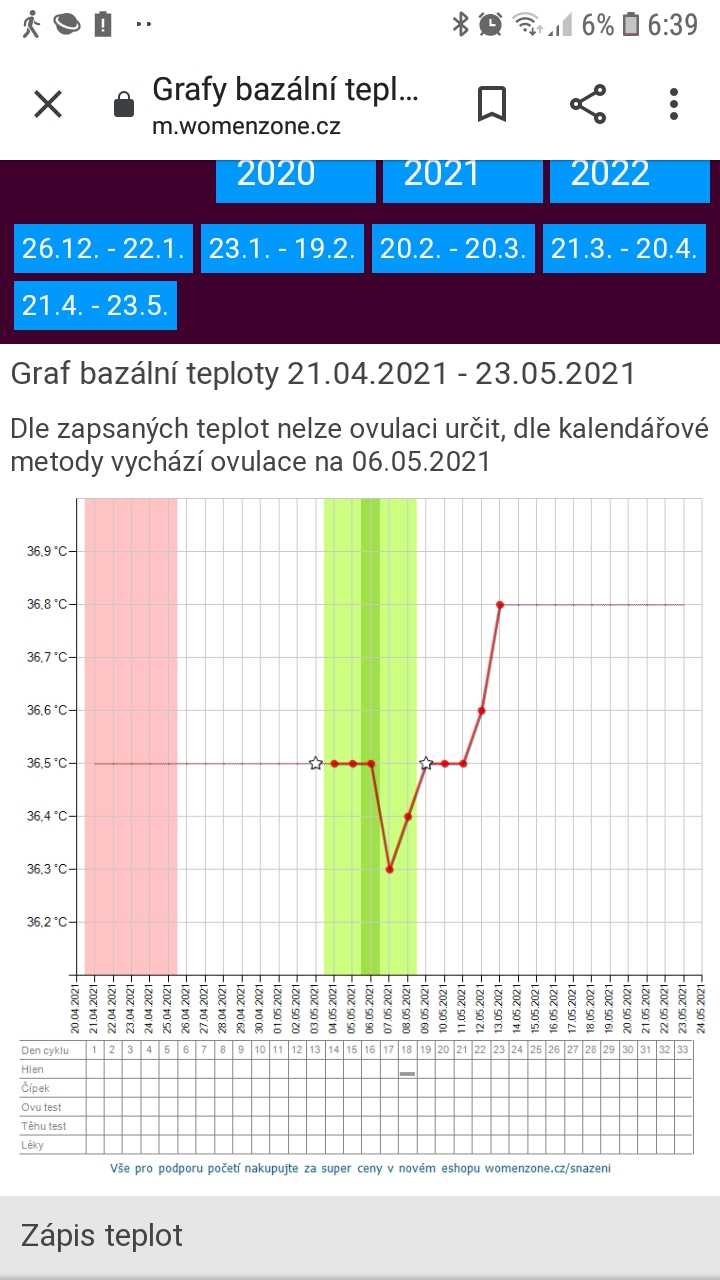Share the page link
Image resolution: width=720 pixels, height=1280 pixels.
(x=588, y=104)
